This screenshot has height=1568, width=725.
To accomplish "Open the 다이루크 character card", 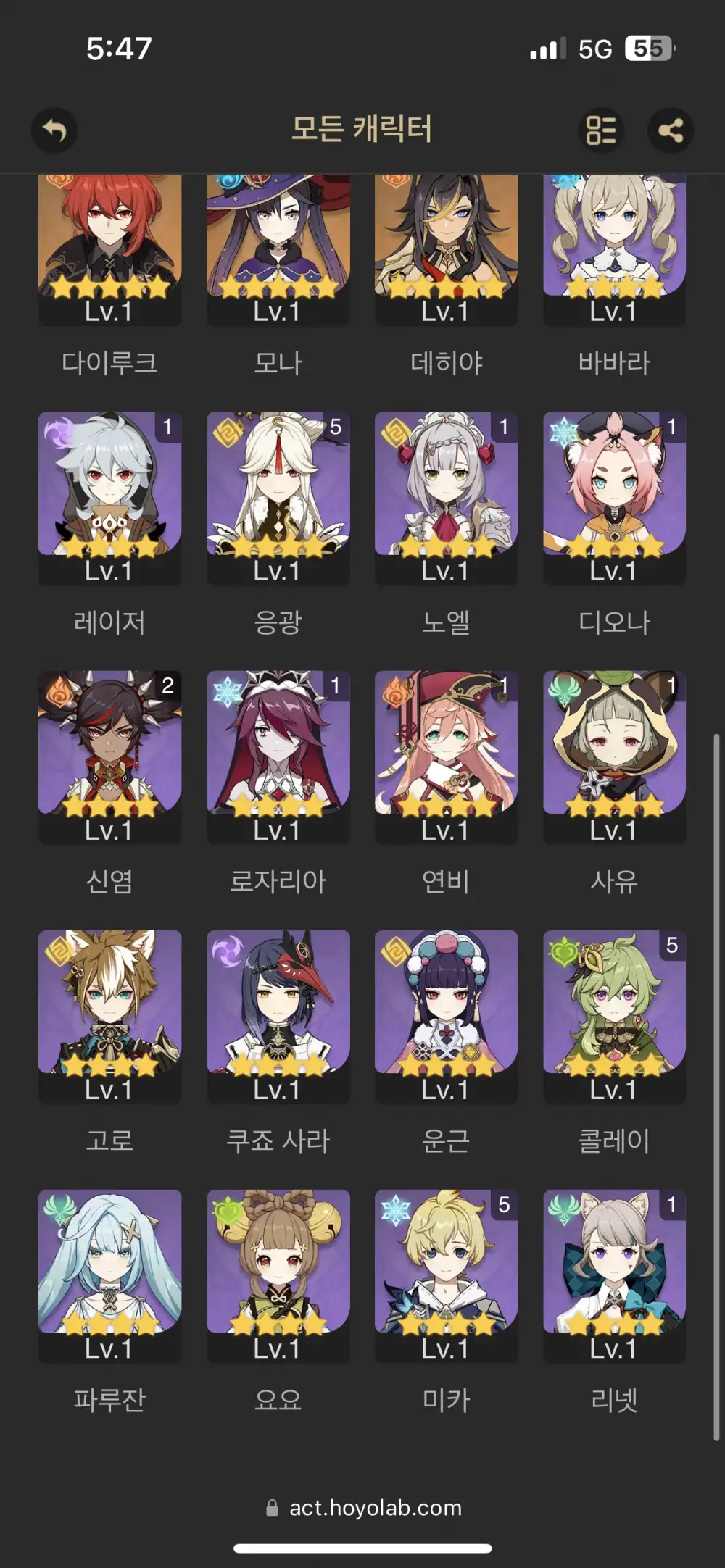I will pos(109,246).
